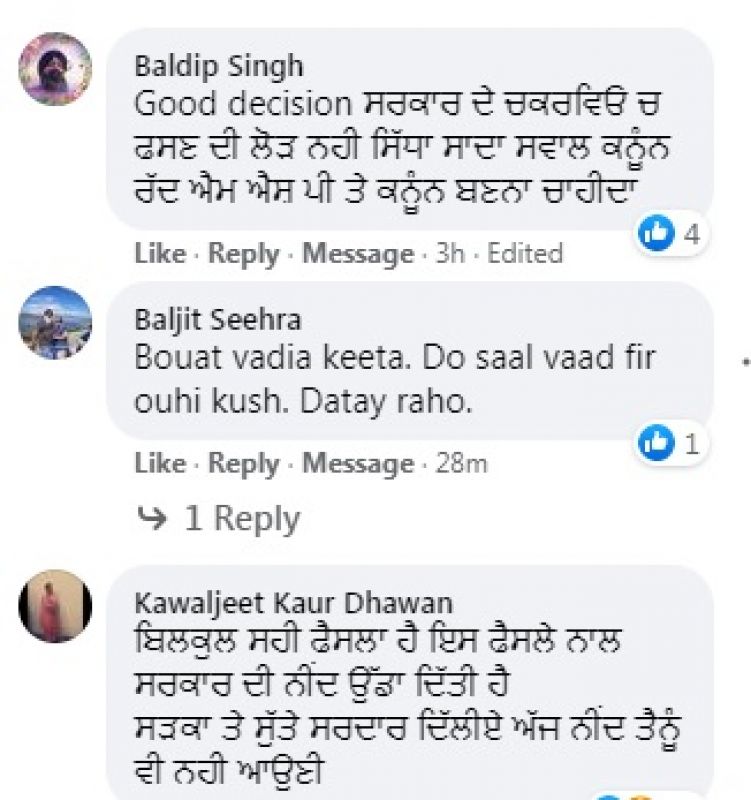See the reaction on Baljit Seehra's comment
The width and height of the screenshot is (751, 800).
[x=670, y=443]
